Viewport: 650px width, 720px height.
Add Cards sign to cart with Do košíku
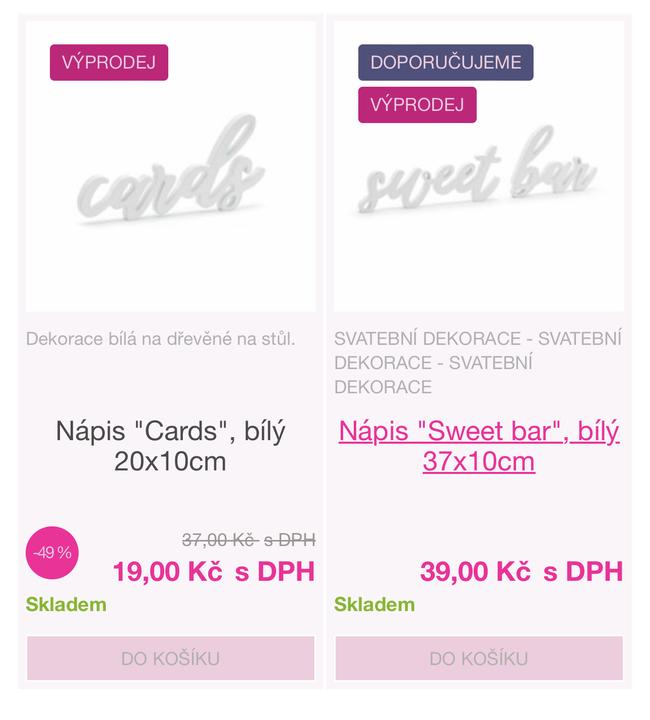point(171,659)
